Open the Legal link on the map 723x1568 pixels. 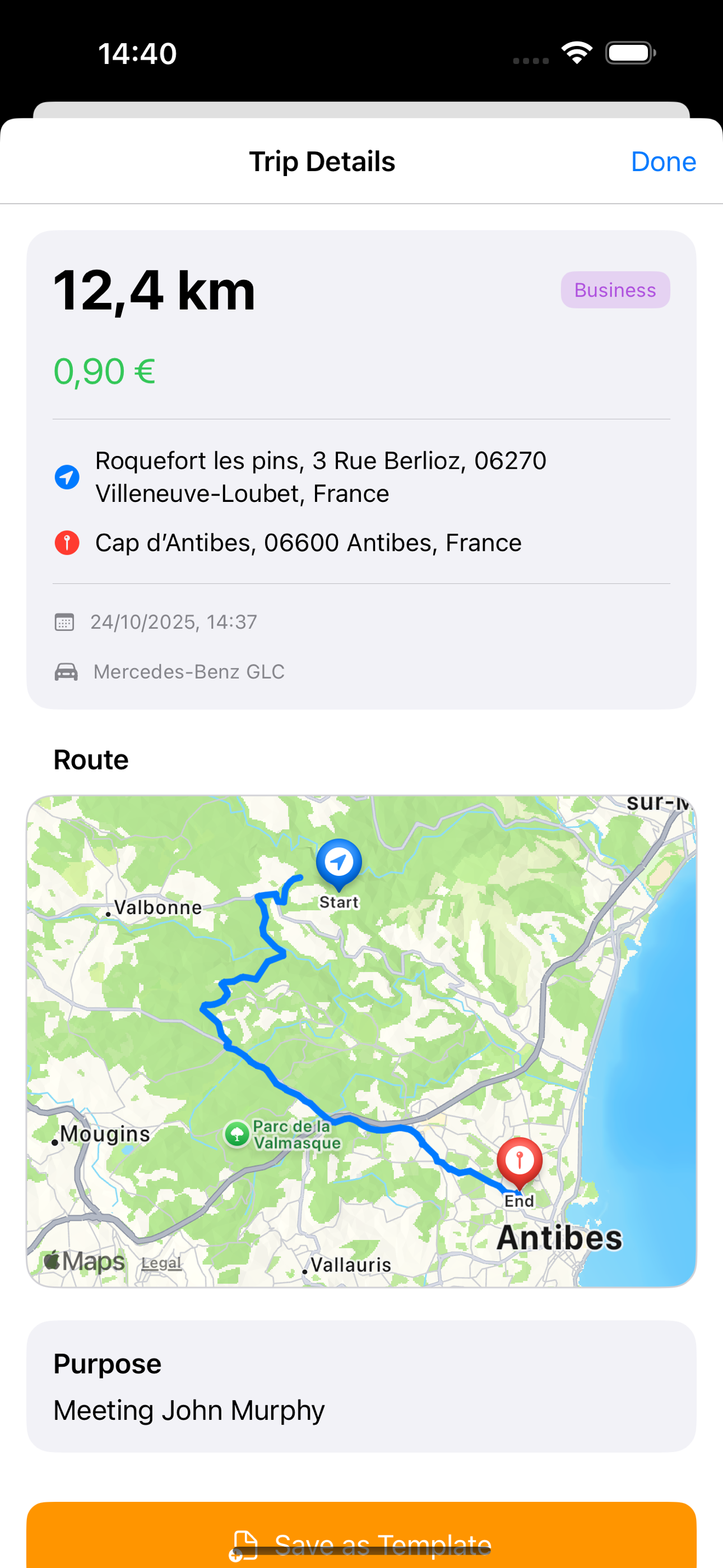[160, 1262]
